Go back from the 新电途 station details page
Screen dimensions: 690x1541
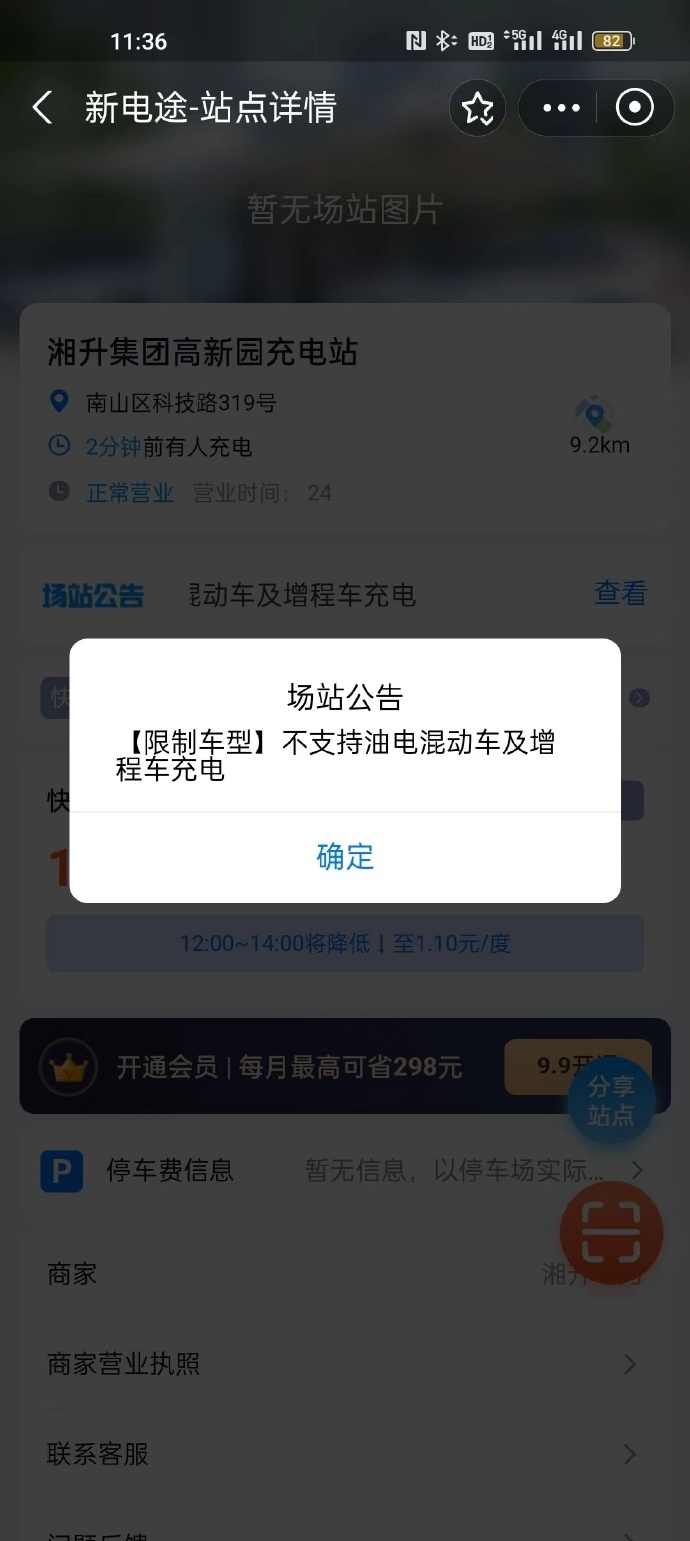(x=42, y=108)
